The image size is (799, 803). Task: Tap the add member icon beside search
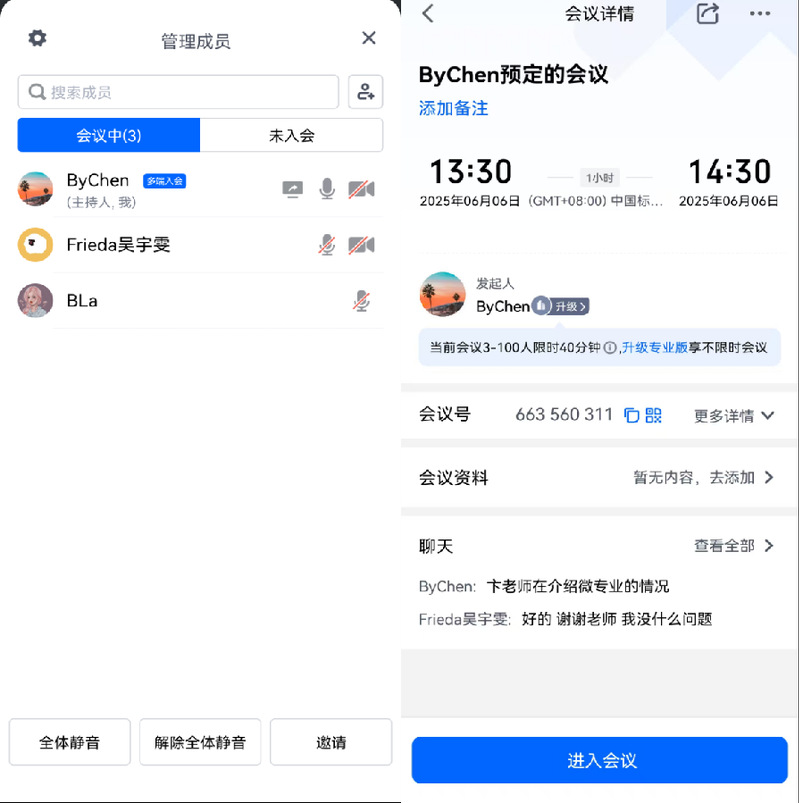[x=365, y=92]
